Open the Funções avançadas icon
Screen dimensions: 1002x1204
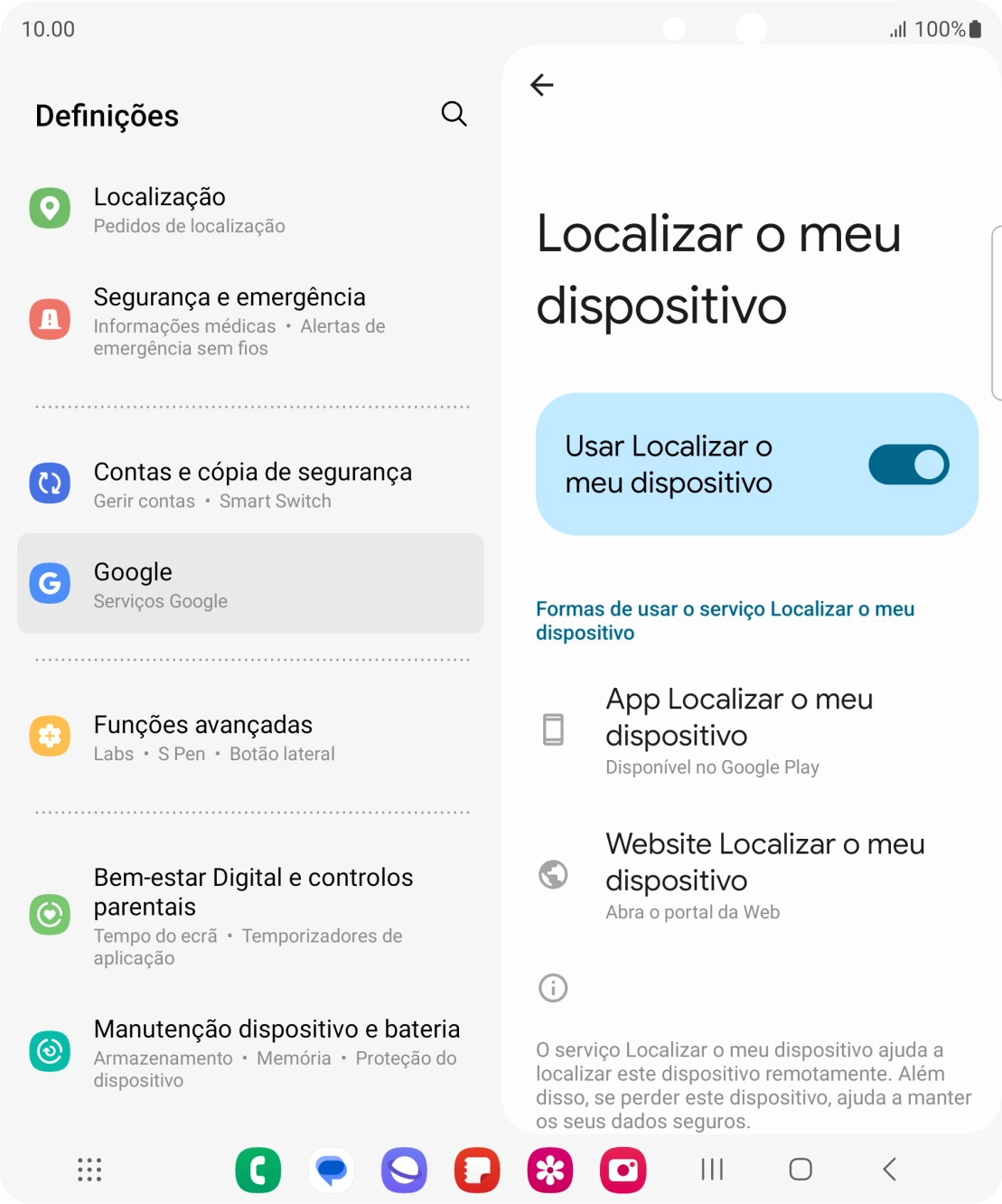pyautogui.click(x=51, y=736)
